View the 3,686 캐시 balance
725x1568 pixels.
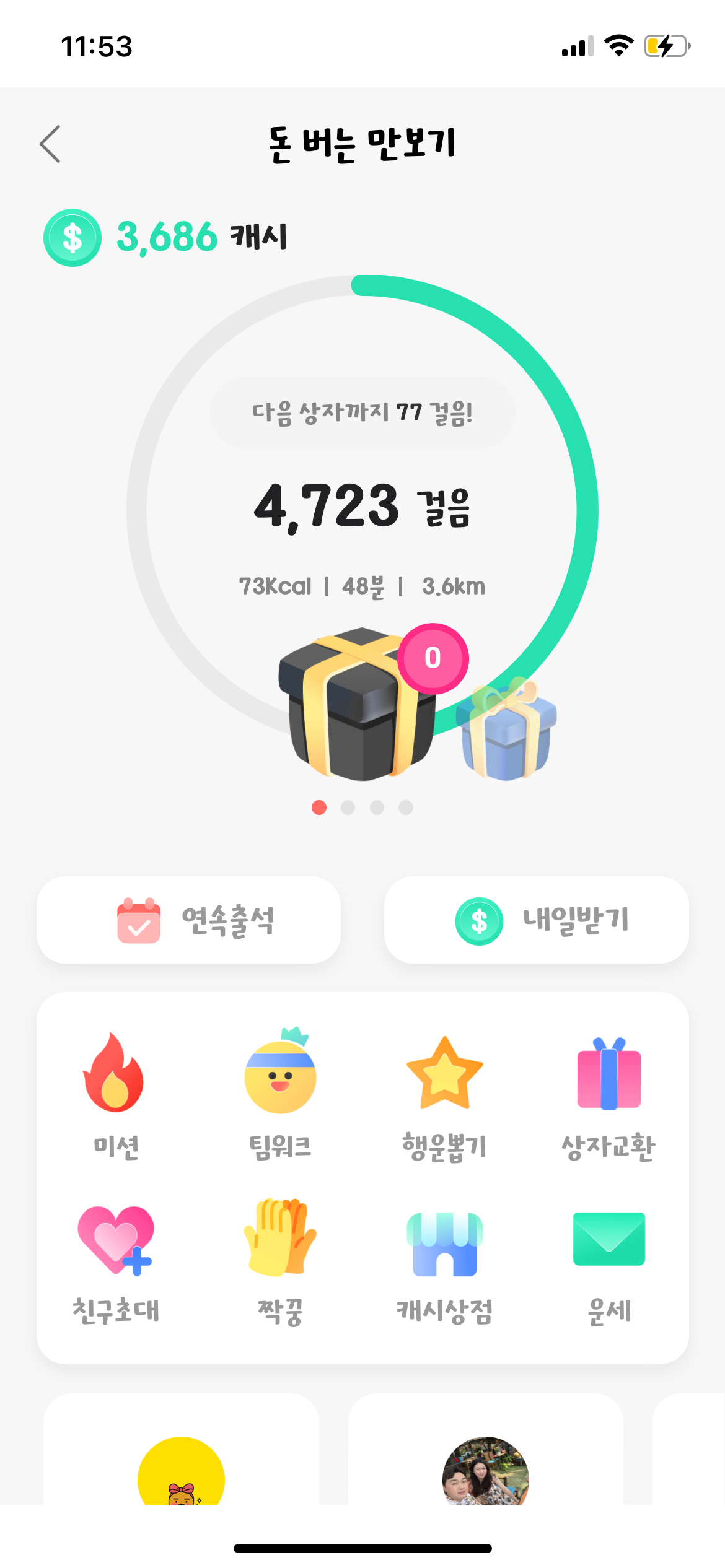(166, 237)
